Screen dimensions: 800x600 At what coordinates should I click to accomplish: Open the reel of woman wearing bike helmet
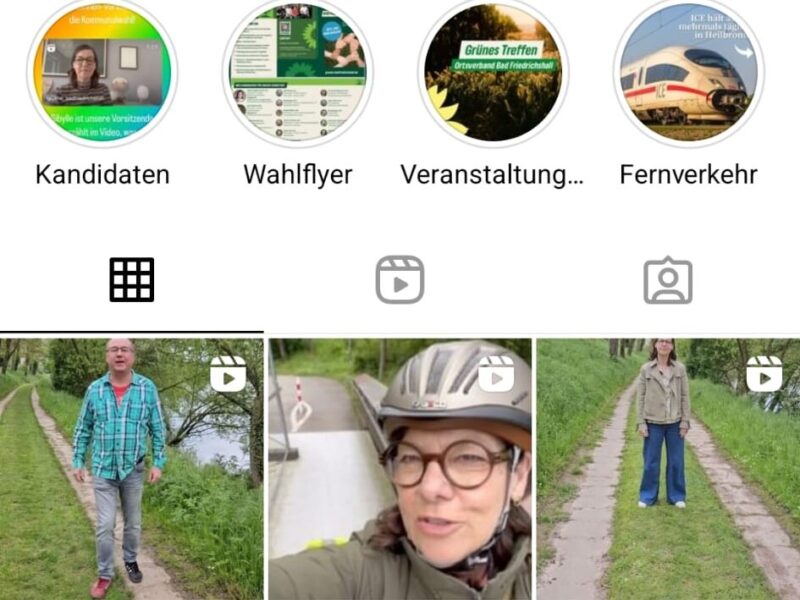click(400, 468)
